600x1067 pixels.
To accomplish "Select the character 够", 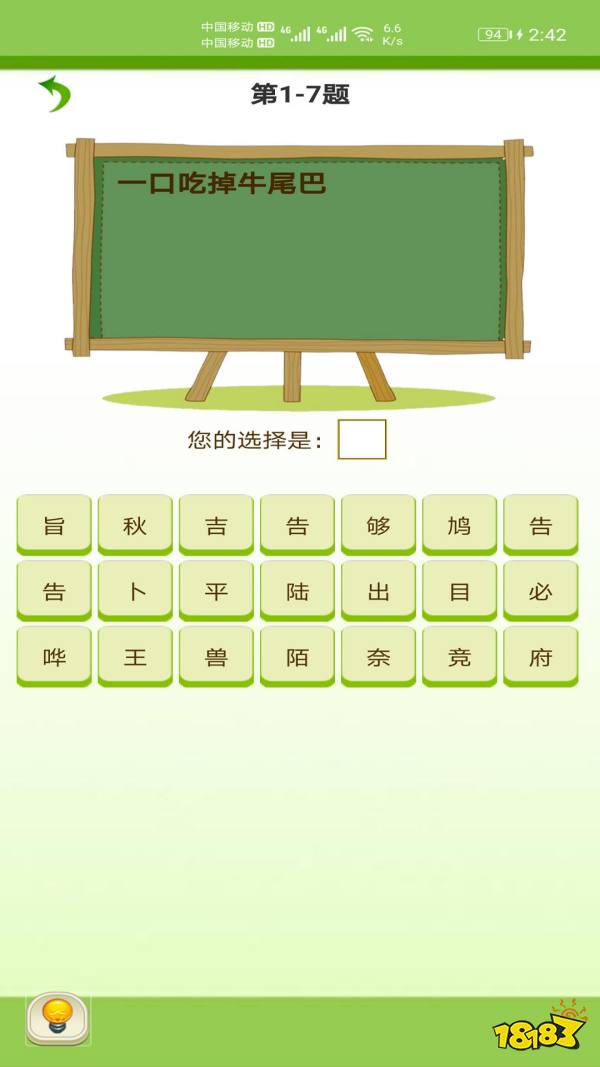I will tap(378, 525).
